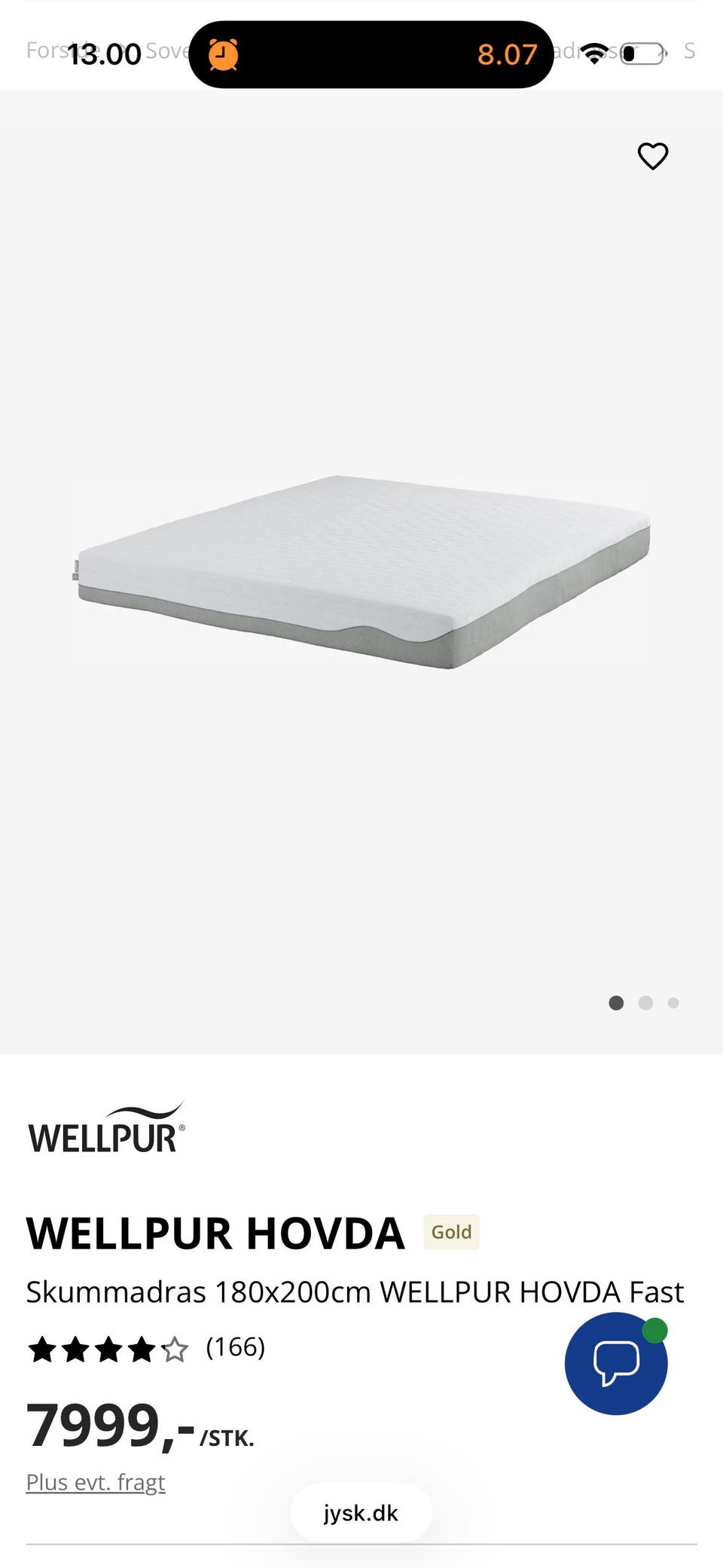Open the Plus evt. fragt link

click(96, 1482)
